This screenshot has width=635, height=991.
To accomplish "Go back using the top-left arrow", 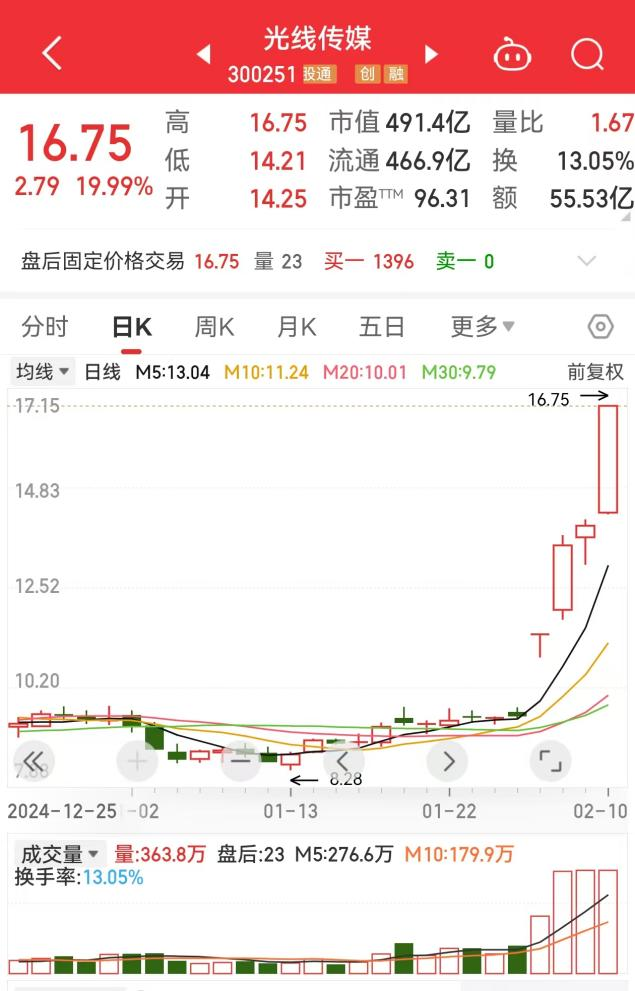I will click(52, 53).
